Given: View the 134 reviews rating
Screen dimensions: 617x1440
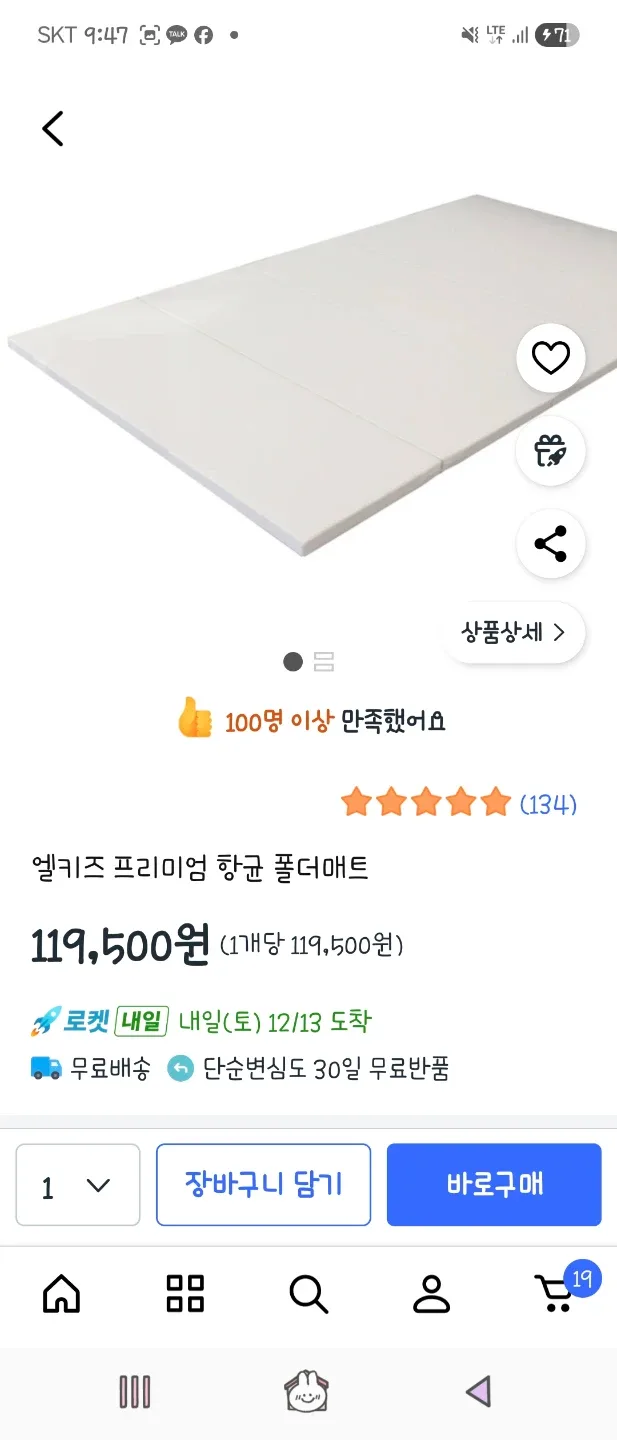Looking at the screenshot, I should pos(458,803).
